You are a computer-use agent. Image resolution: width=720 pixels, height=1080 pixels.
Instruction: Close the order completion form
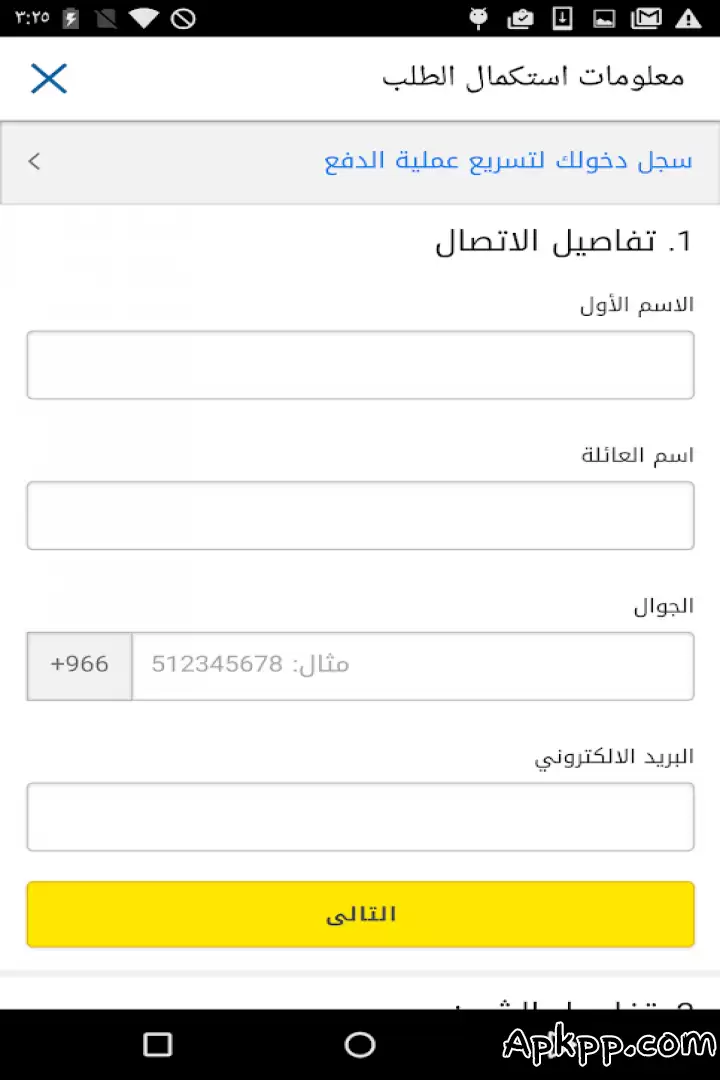click(48, 78)
